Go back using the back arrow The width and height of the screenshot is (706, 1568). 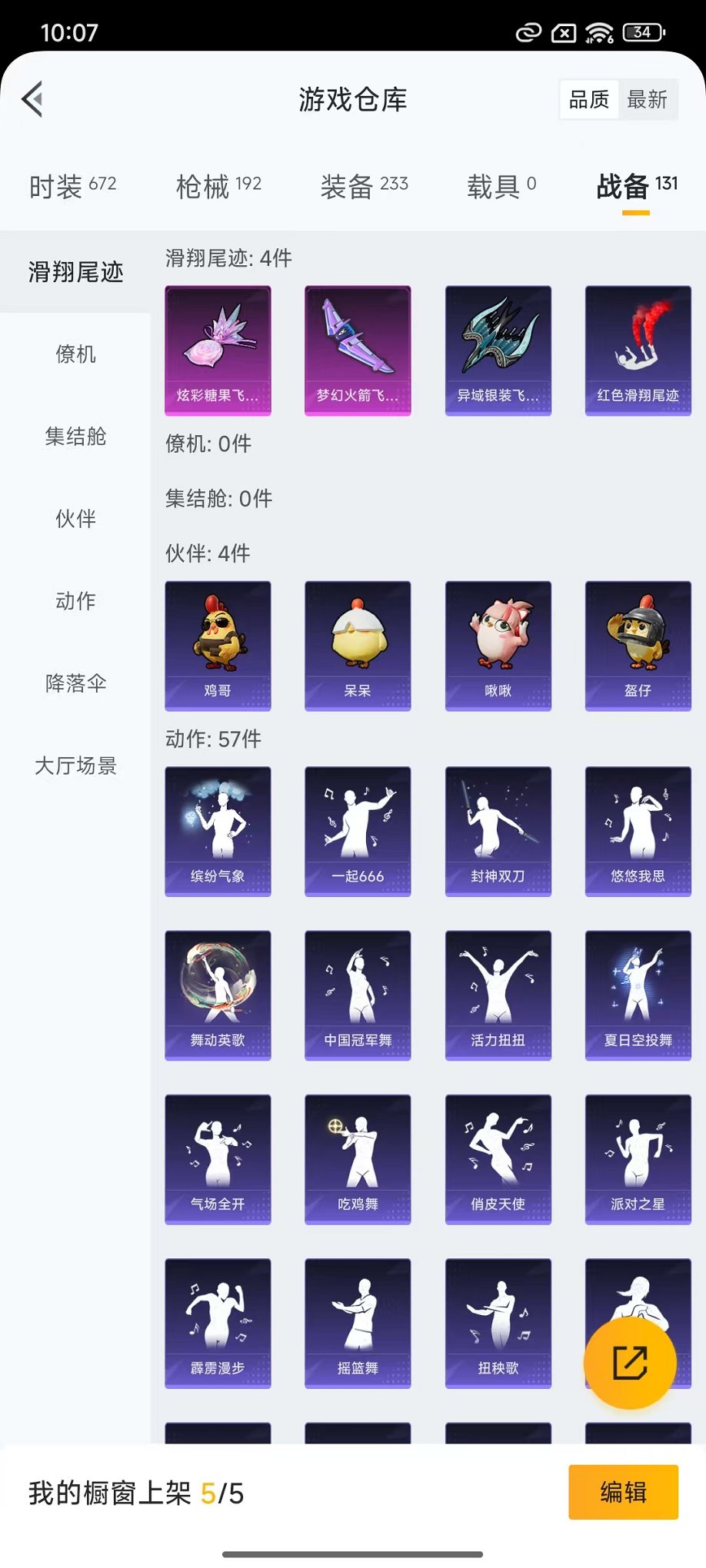[32, 99]
